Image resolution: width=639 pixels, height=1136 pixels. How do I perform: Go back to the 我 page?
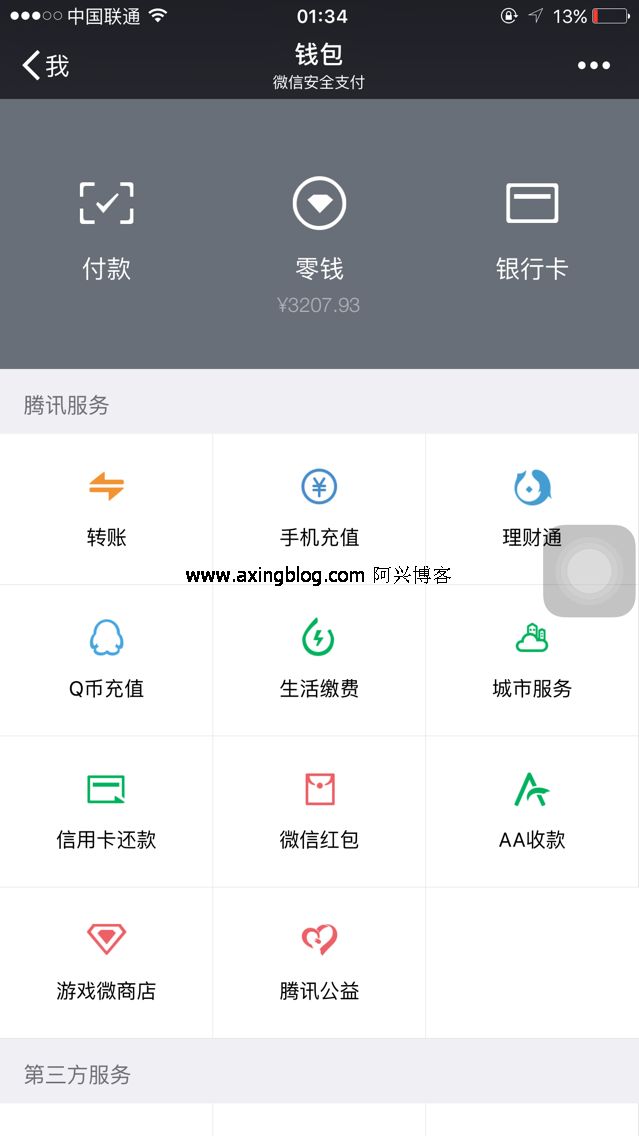[46, 66]
